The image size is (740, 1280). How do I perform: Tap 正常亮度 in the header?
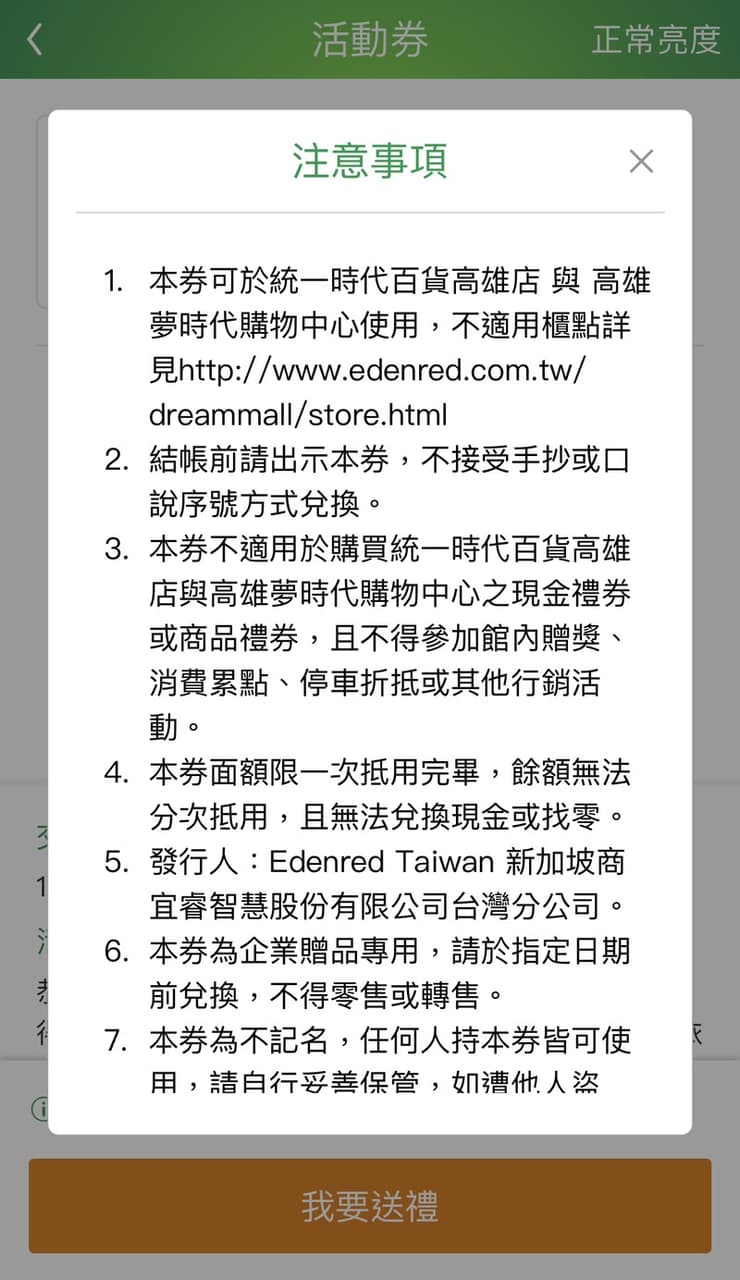(x=656, y=40)
